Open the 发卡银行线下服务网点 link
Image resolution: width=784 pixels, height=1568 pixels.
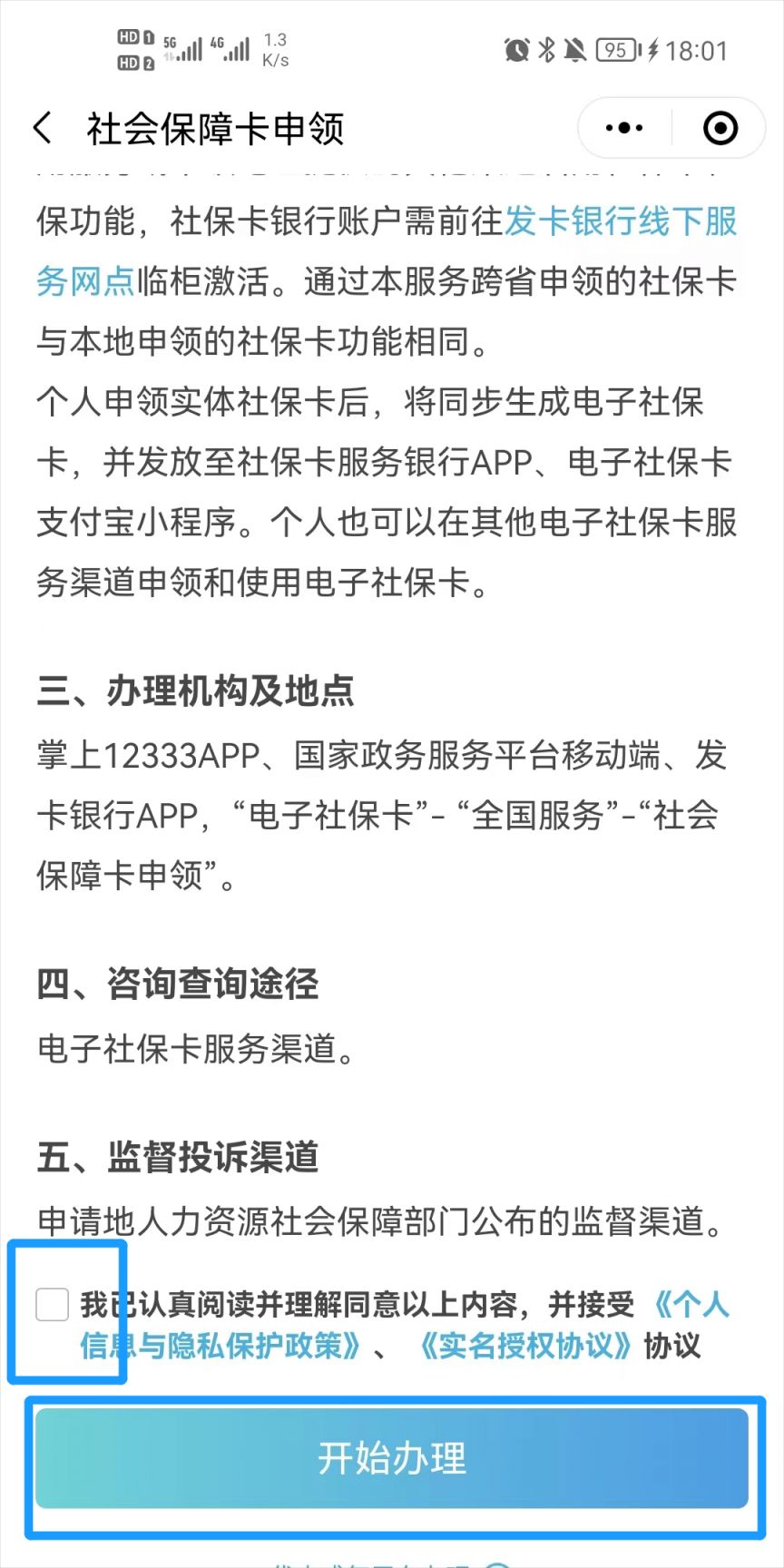(620, 222)
